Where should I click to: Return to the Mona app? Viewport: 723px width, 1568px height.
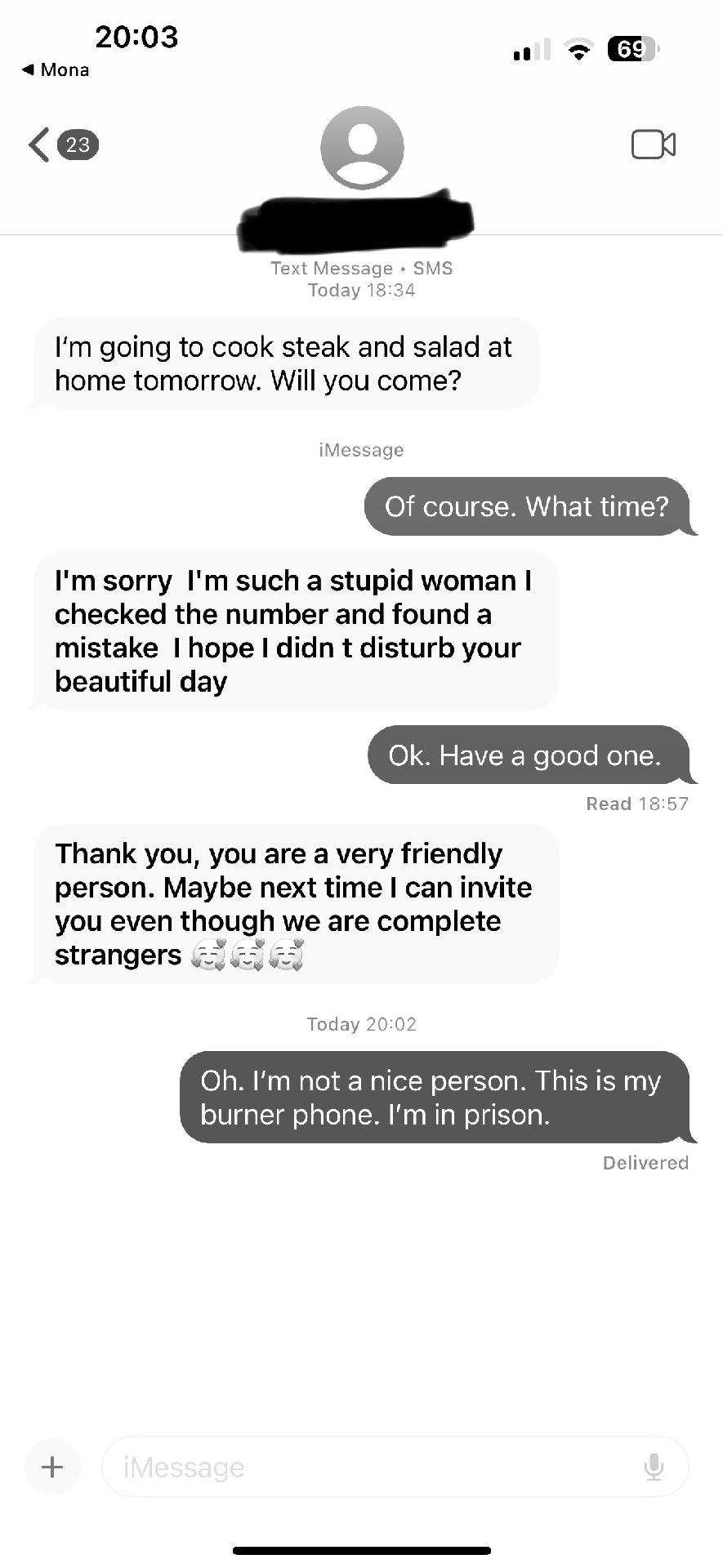point(56,70)
